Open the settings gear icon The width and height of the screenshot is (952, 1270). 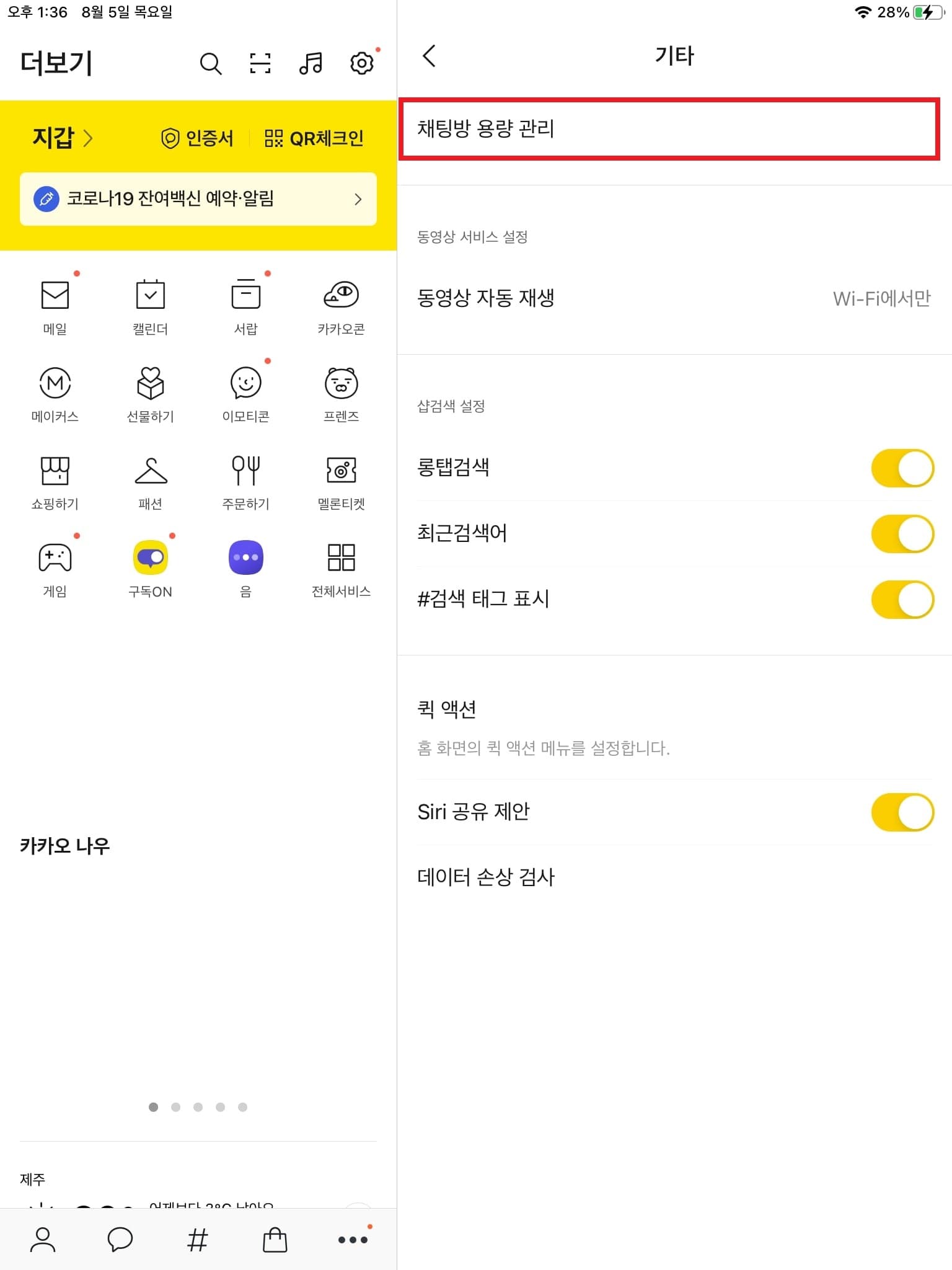click(x=361, y=63)
